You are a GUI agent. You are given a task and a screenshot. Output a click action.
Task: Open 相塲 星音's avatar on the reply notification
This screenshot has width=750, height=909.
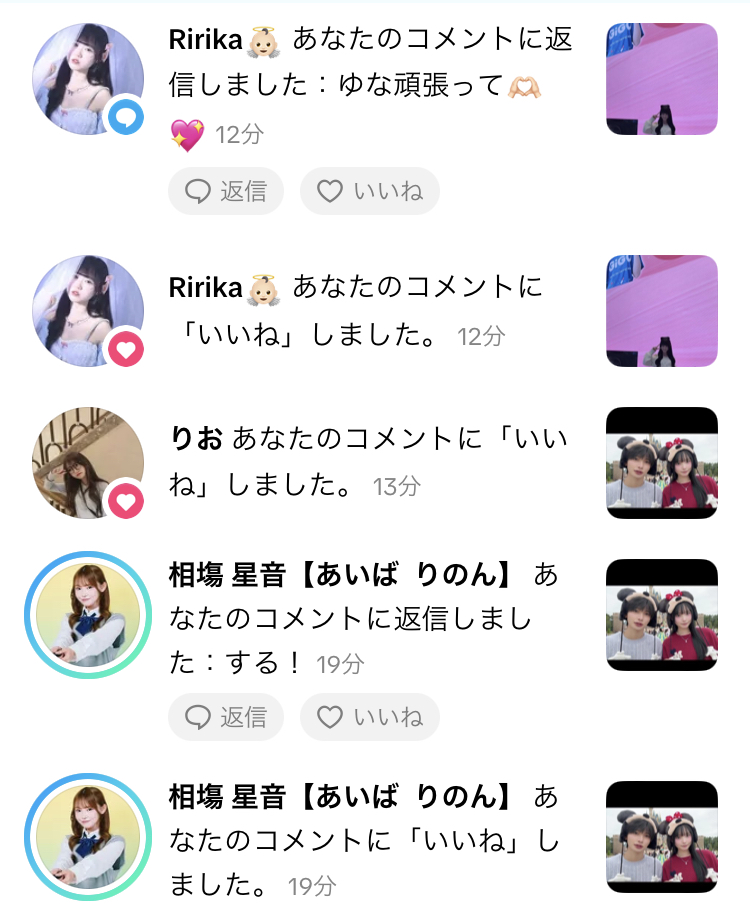(x=88, y=615)
